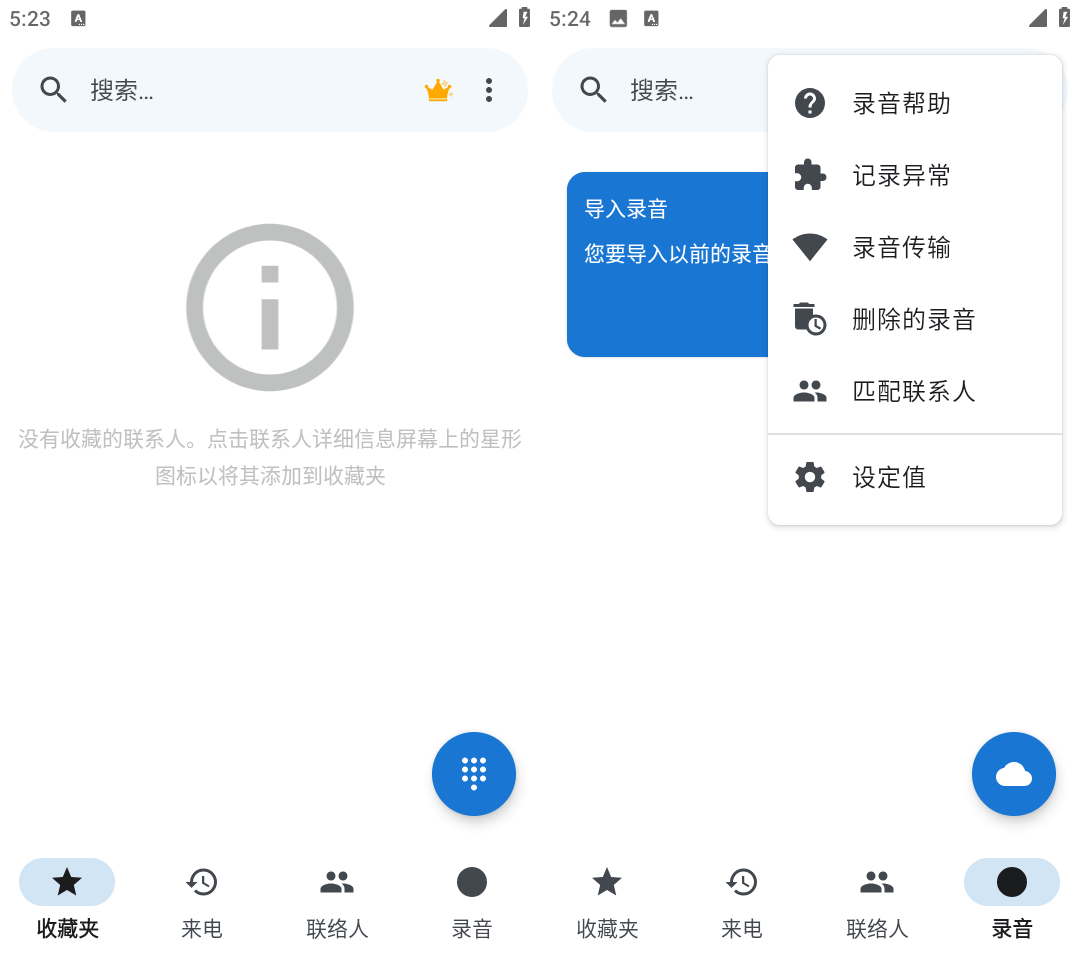
Task: Choose 匹配联系人 menu item
Action: click(x=912, y=392)
